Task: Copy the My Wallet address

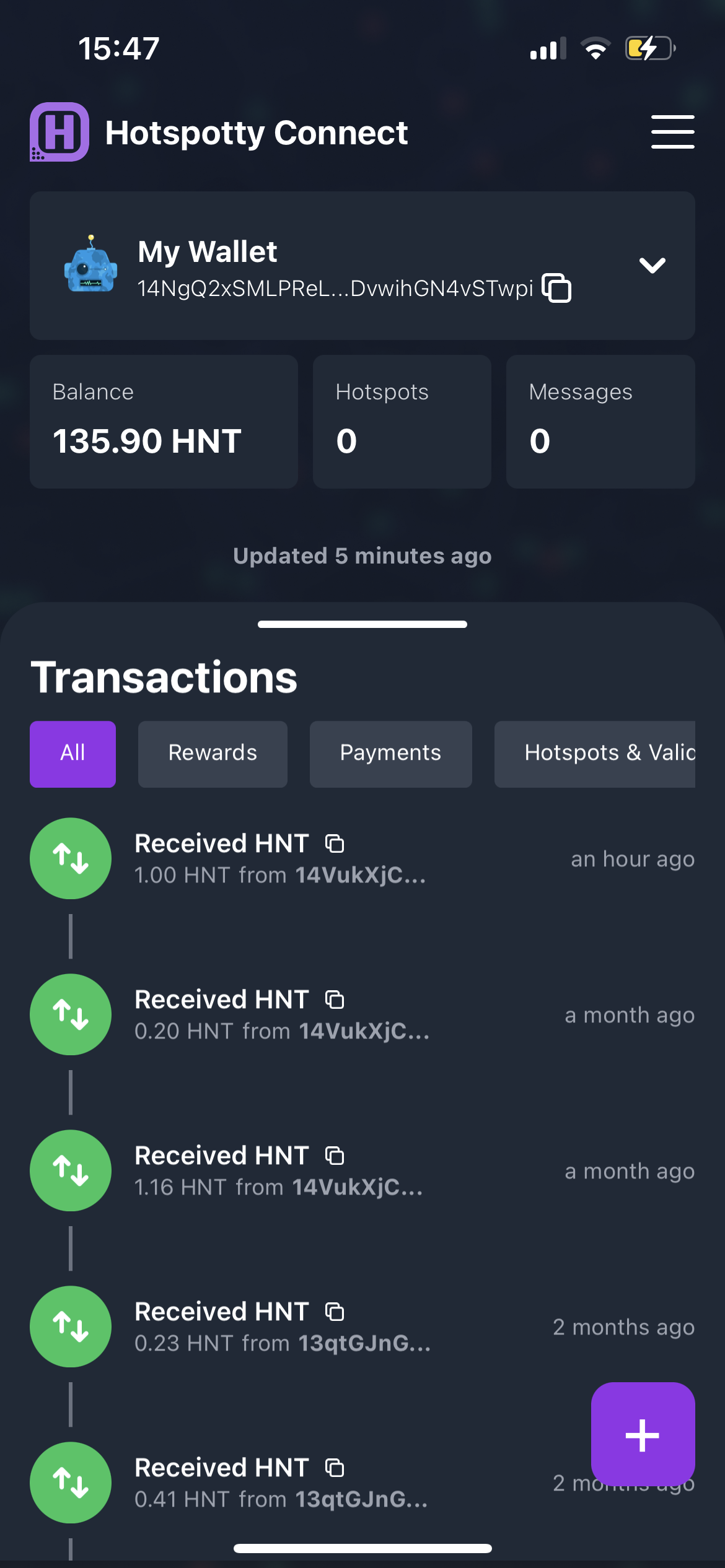Action: point(556,288)
